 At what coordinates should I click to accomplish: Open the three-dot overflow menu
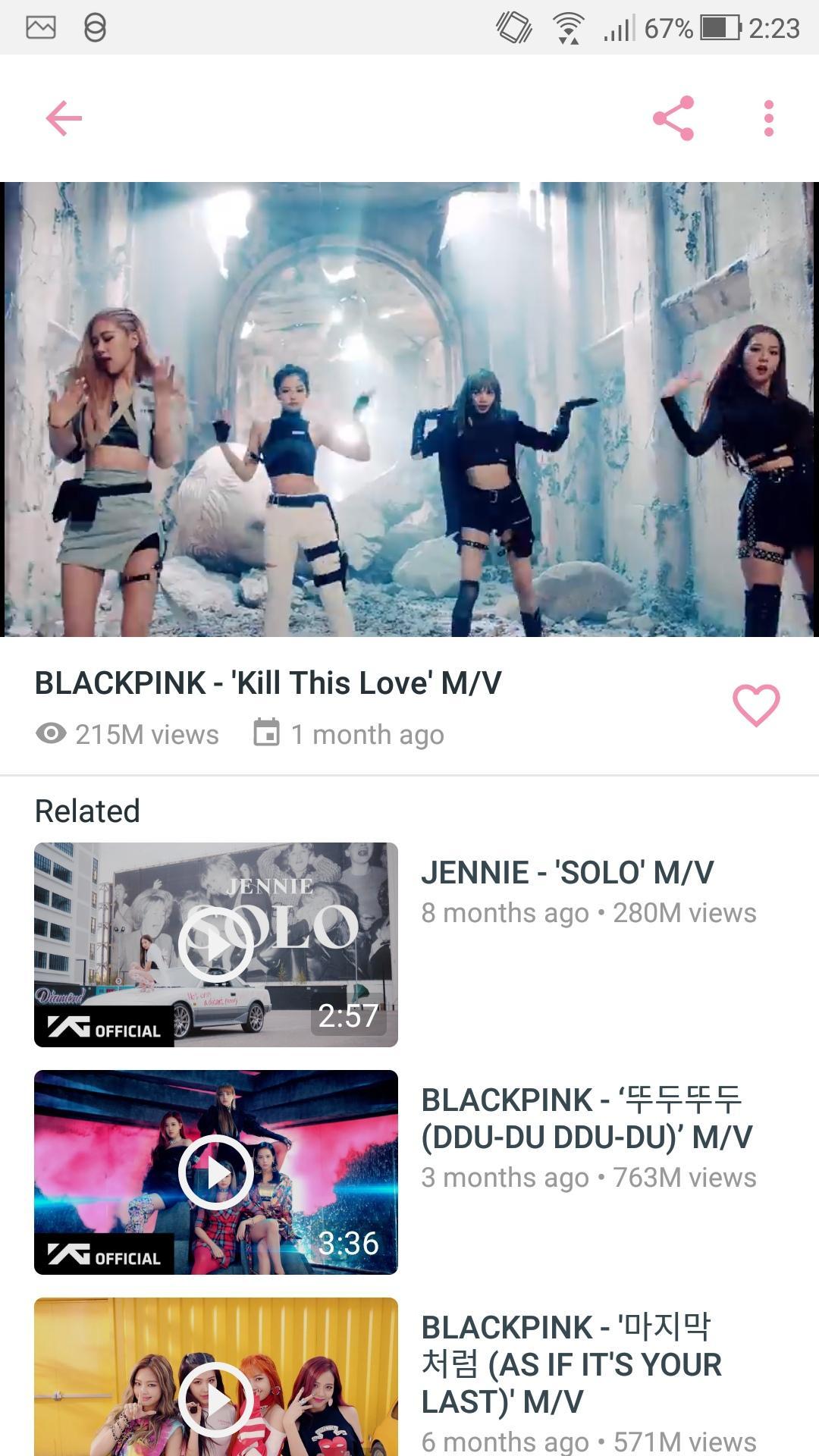(768, 118)
